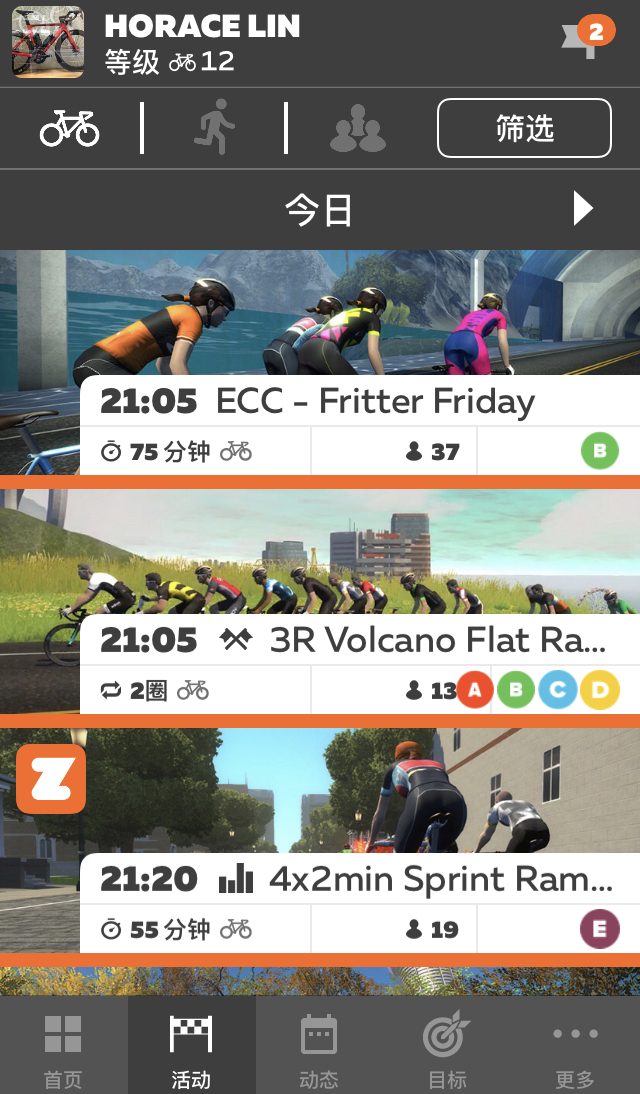The image size is (640, 1094).
Task: Open the notifications flag with badge 2
Action: [x=587, y=40]
